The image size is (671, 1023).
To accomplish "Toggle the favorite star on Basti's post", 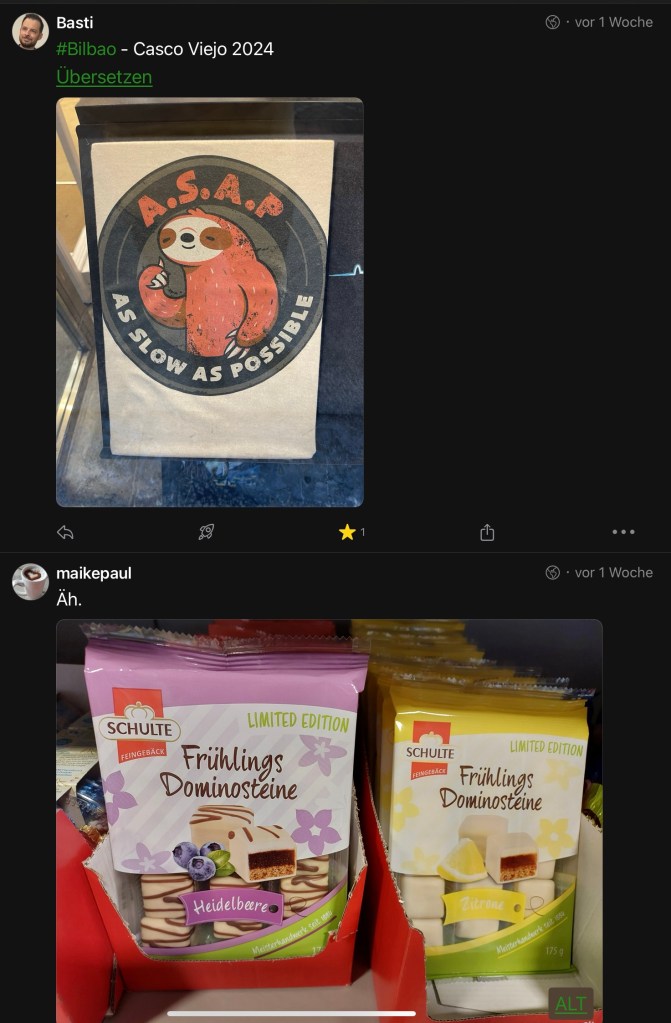I will click(x=347, y=532).
